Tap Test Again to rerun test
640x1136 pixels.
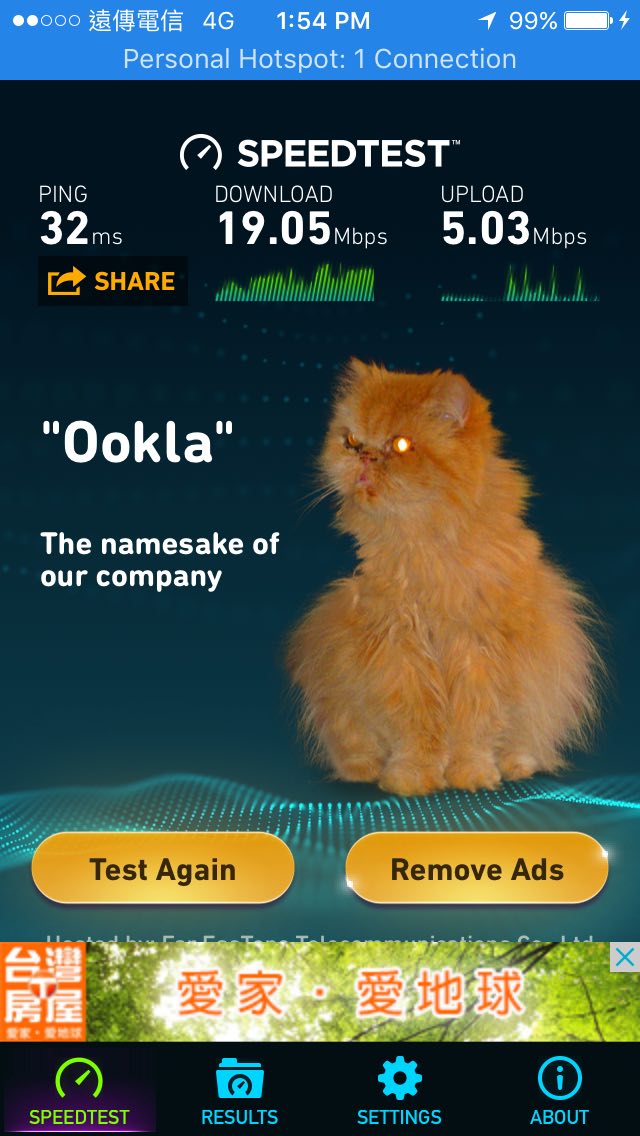[163, 868]
